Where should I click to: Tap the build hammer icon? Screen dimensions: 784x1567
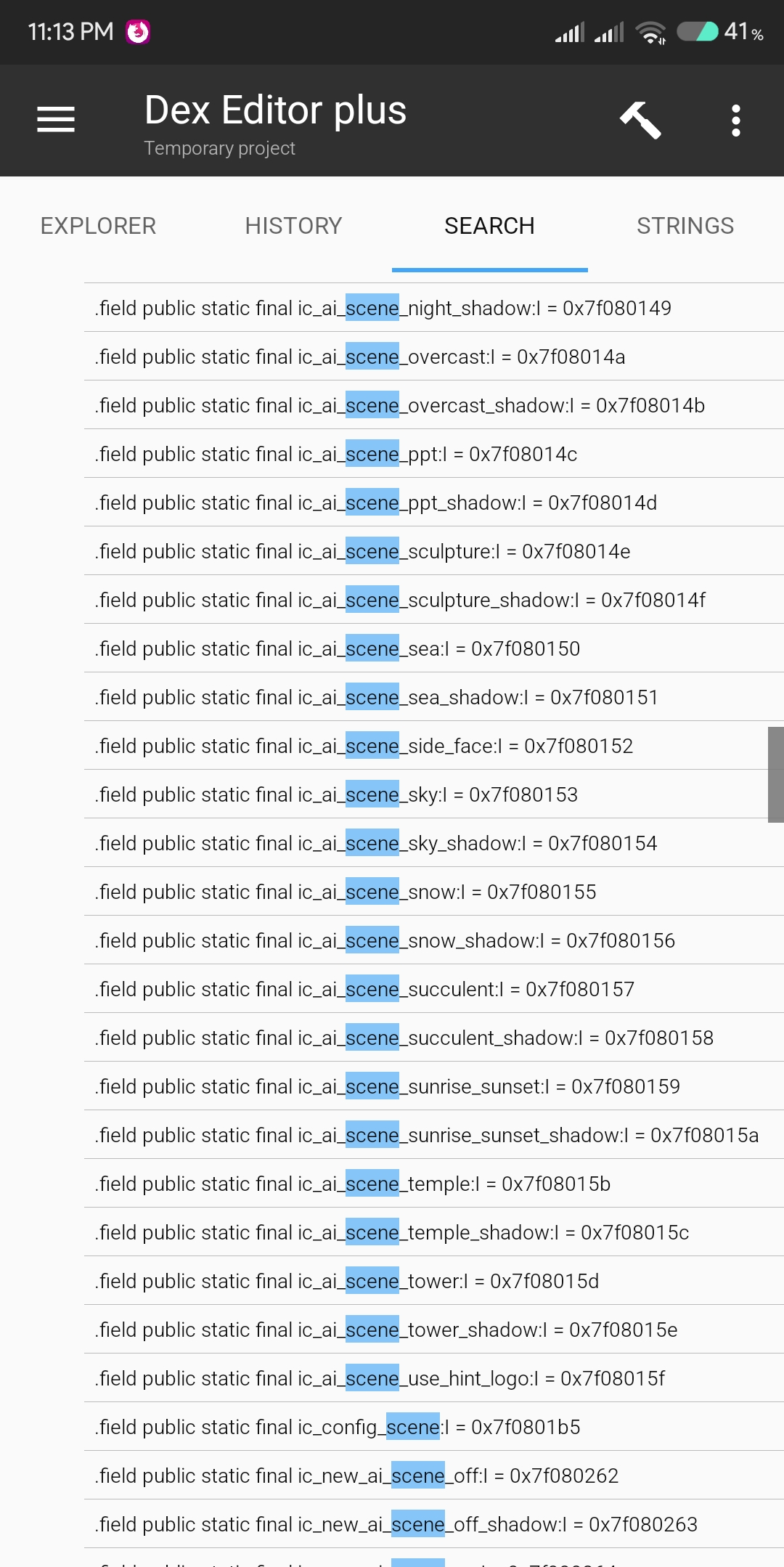pos(640,120)
